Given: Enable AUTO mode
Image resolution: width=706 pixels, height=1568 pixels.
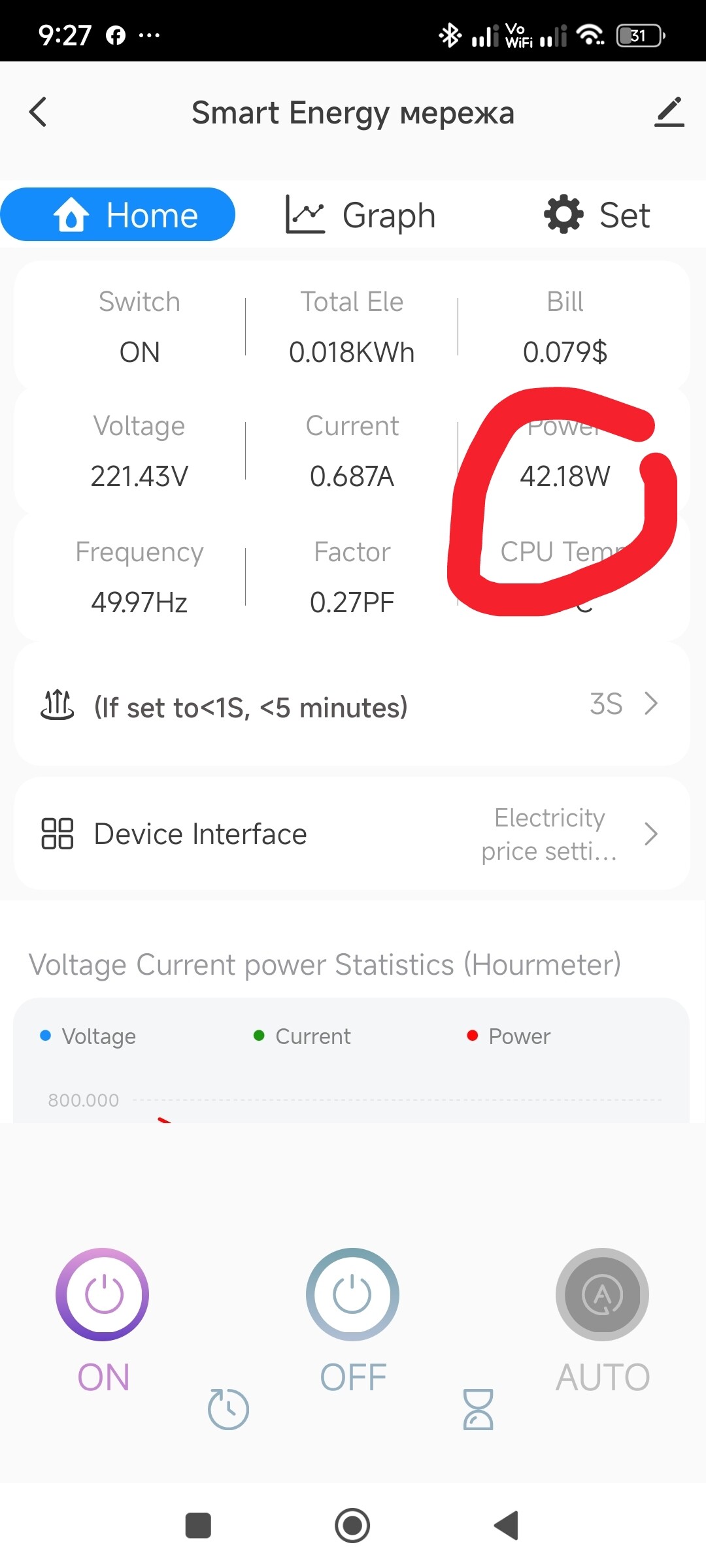Looking at the screenshot, I should (x=602, y=1294).
